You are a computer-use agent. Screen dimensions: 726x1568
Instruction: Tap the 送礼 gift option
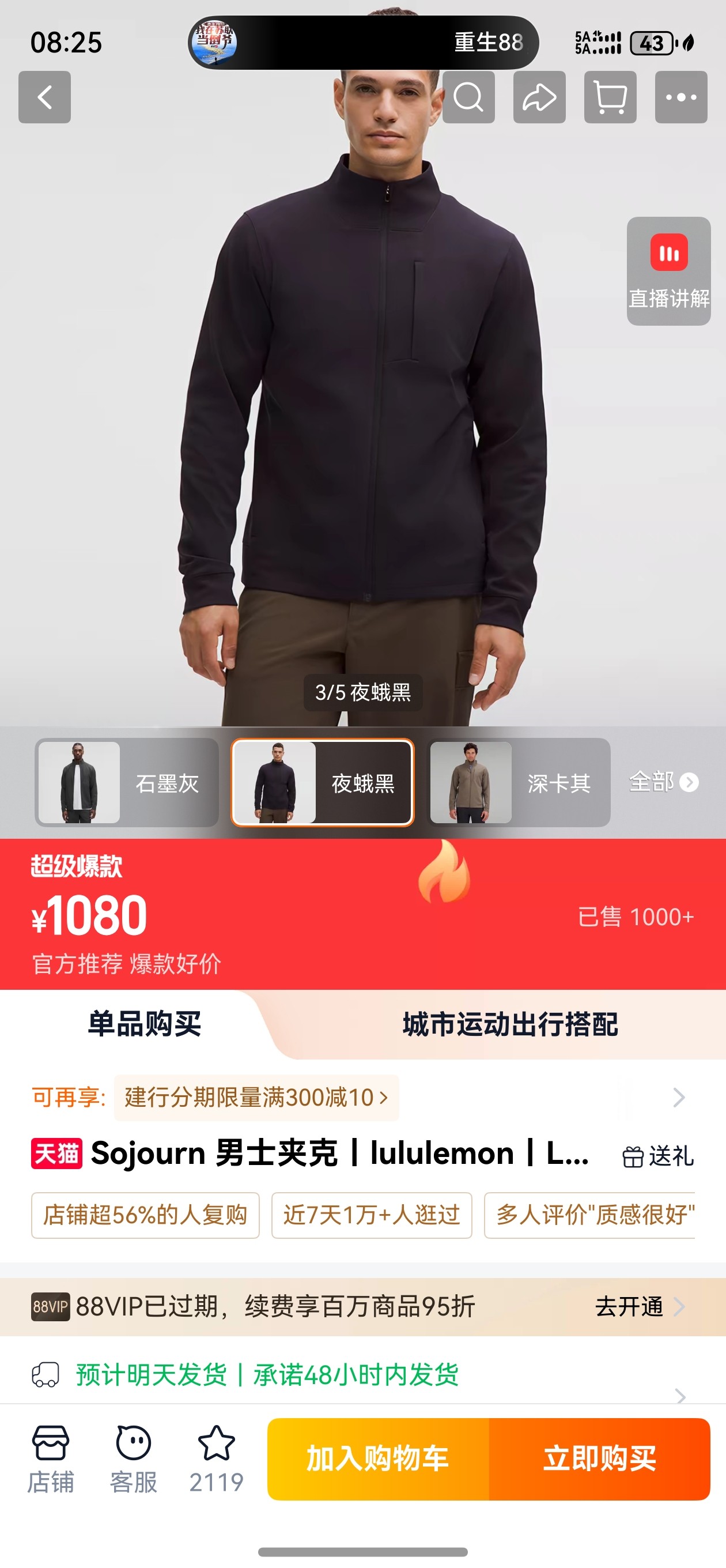pos(658,1155)
